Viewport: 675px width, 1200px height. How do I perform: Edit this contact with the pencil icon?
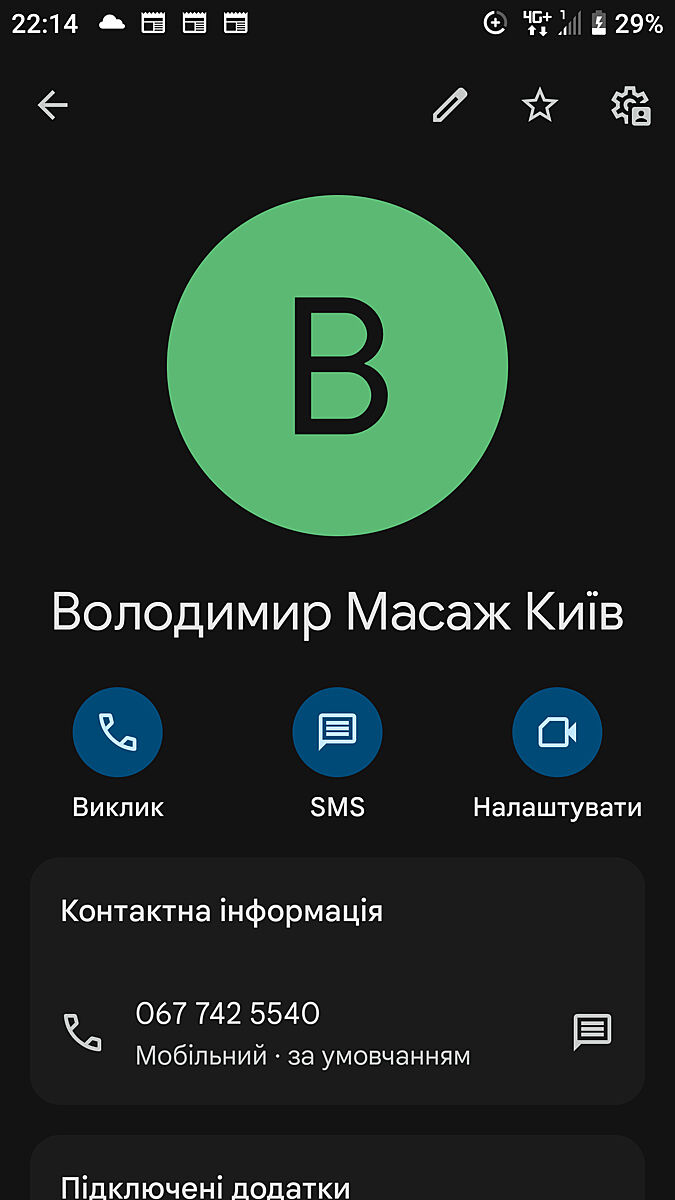pyautogui.click(x=449, y=105)
